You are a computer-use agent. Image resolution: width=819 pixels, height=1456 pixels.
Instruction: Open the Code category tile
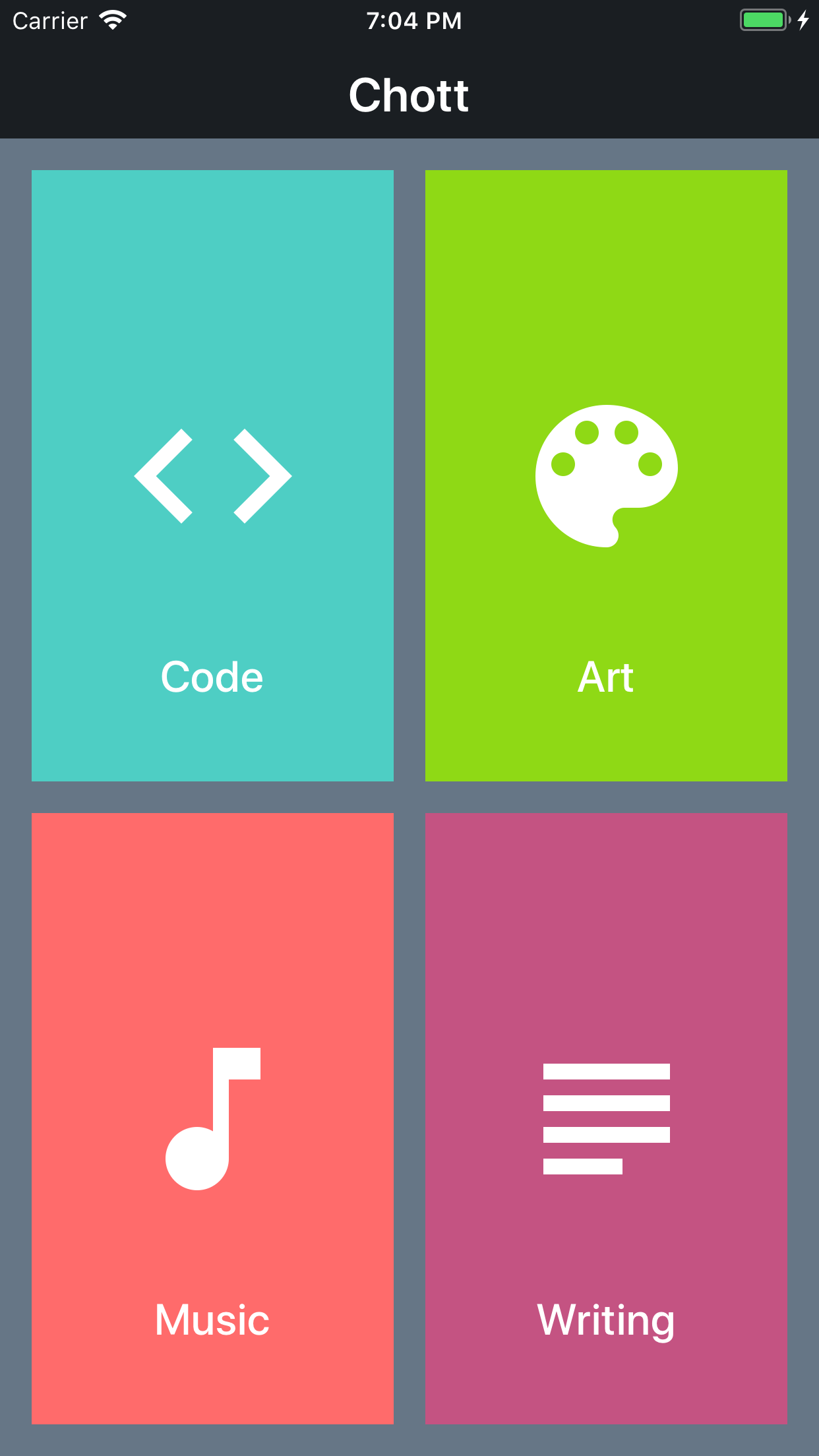click(212, 475)
